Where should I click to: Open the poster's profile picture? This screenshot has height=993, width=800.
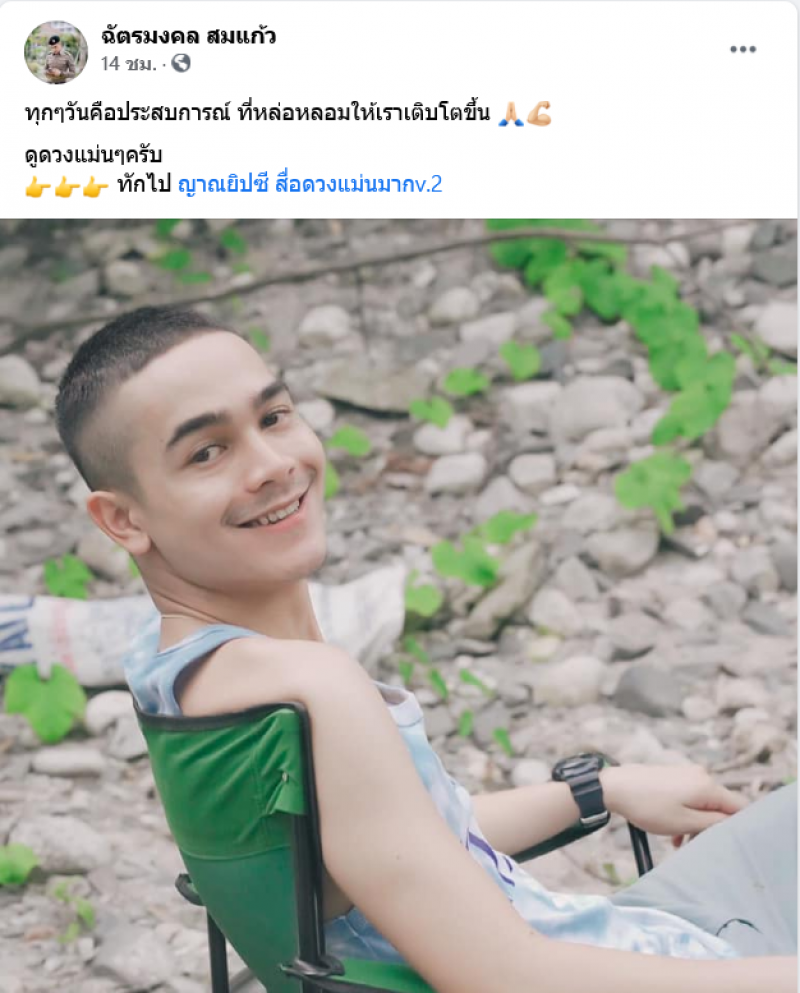tap(56, 52)
